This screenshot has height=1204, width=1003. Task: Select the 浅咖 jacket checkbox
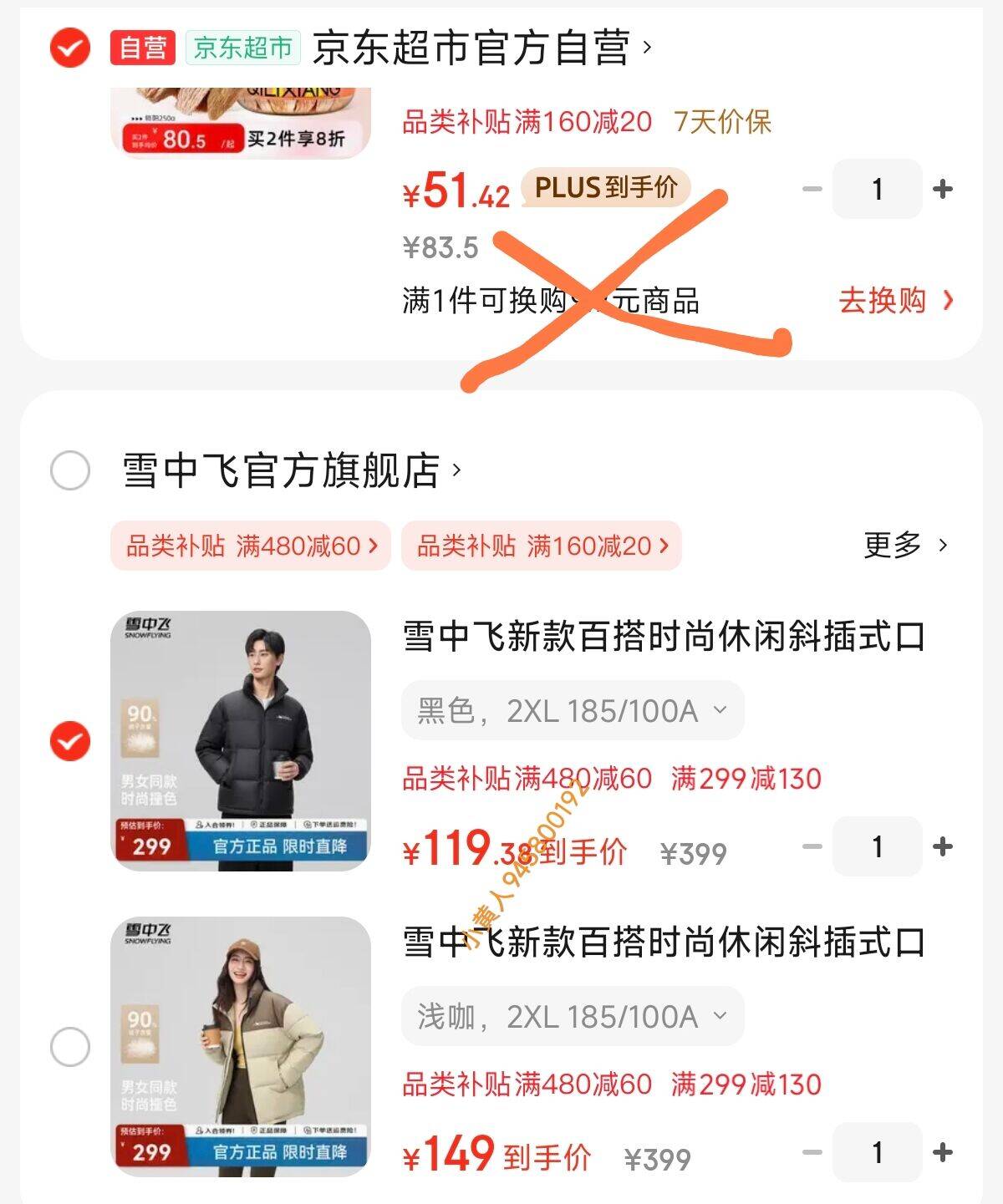point(70,1047)
